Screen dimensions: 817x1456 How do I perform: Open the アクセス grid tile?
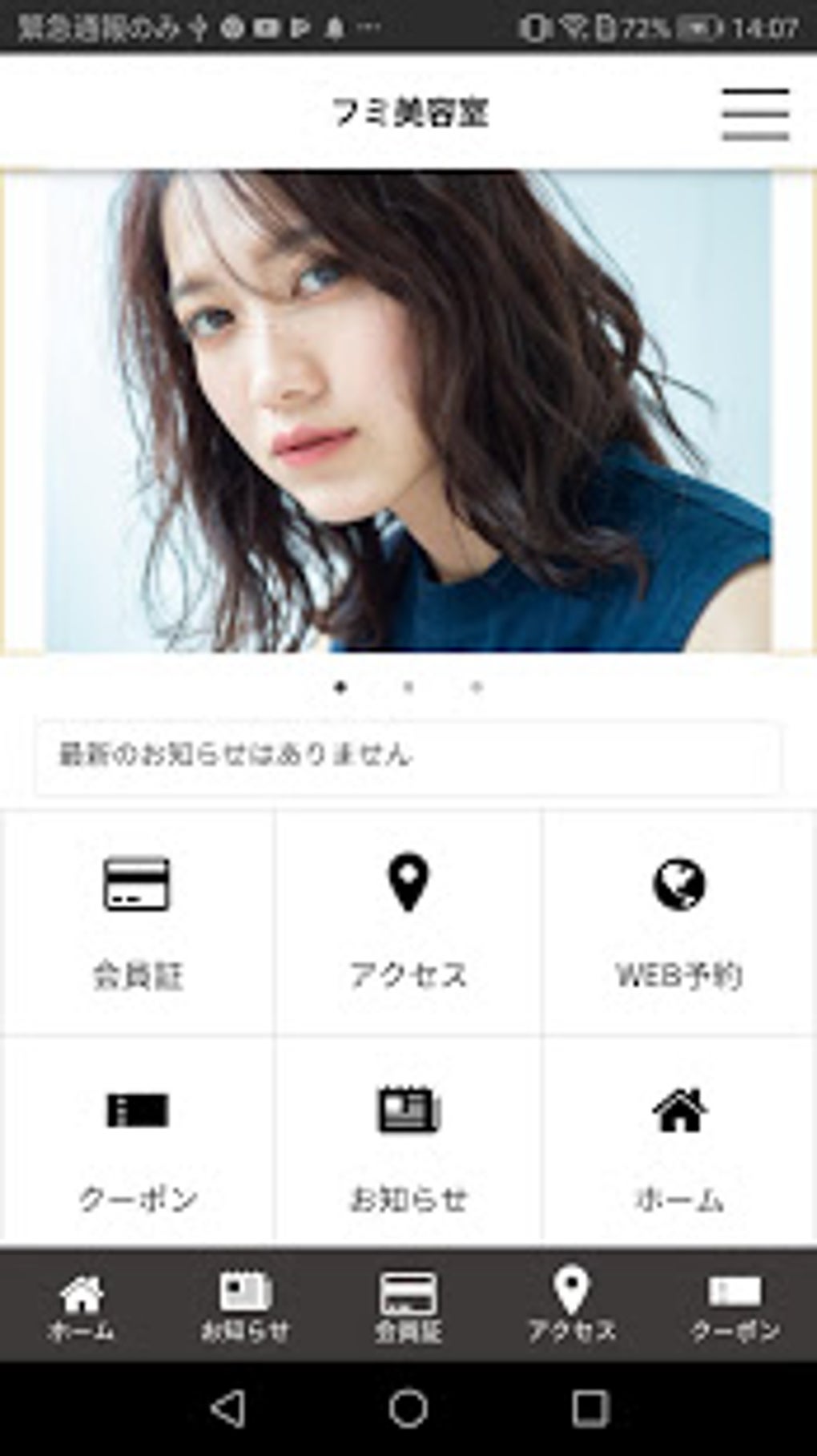[408, 922]
